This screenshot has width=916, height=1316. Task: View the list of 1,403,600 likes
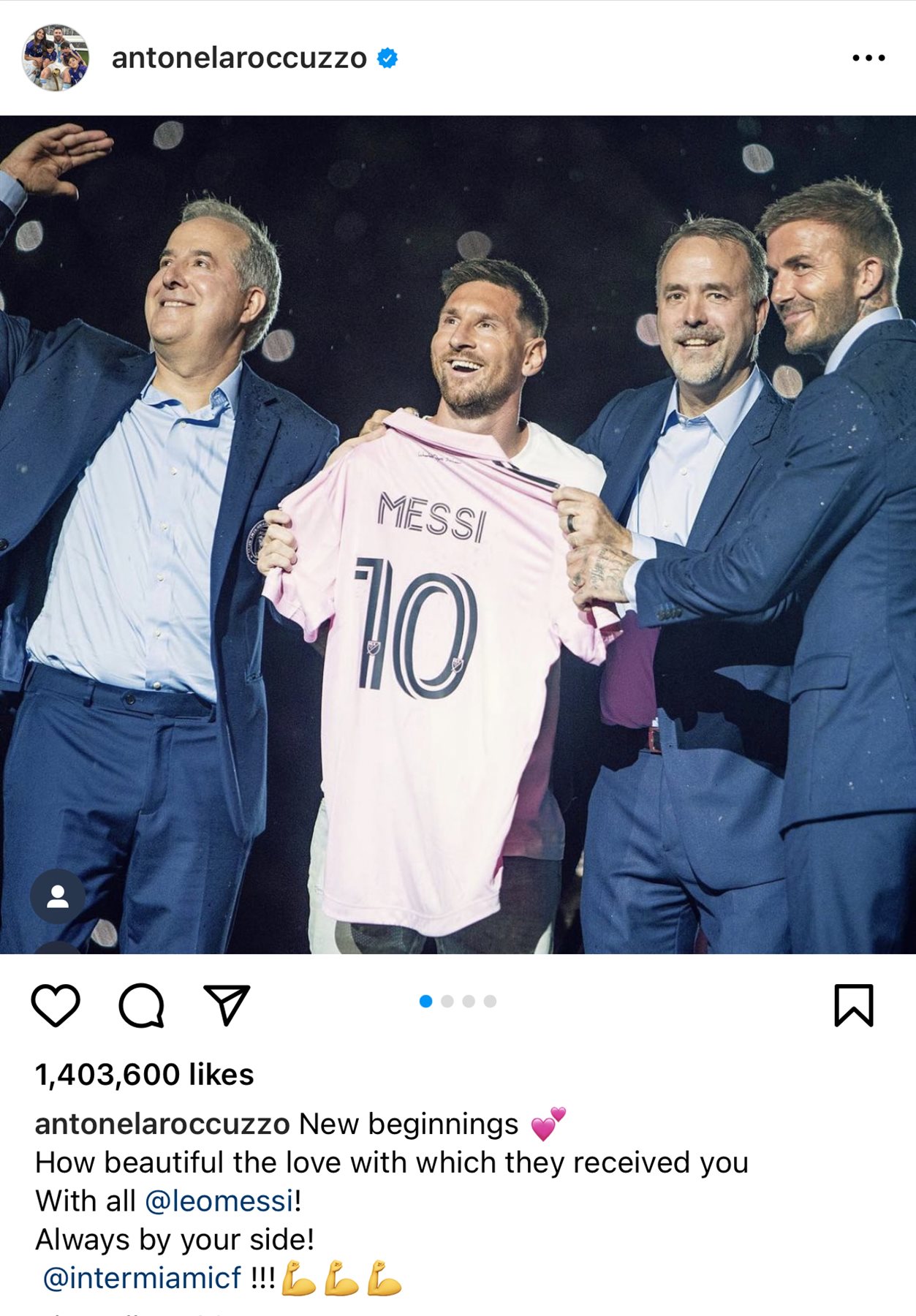pyautogui.click(x=144, y=1075)
